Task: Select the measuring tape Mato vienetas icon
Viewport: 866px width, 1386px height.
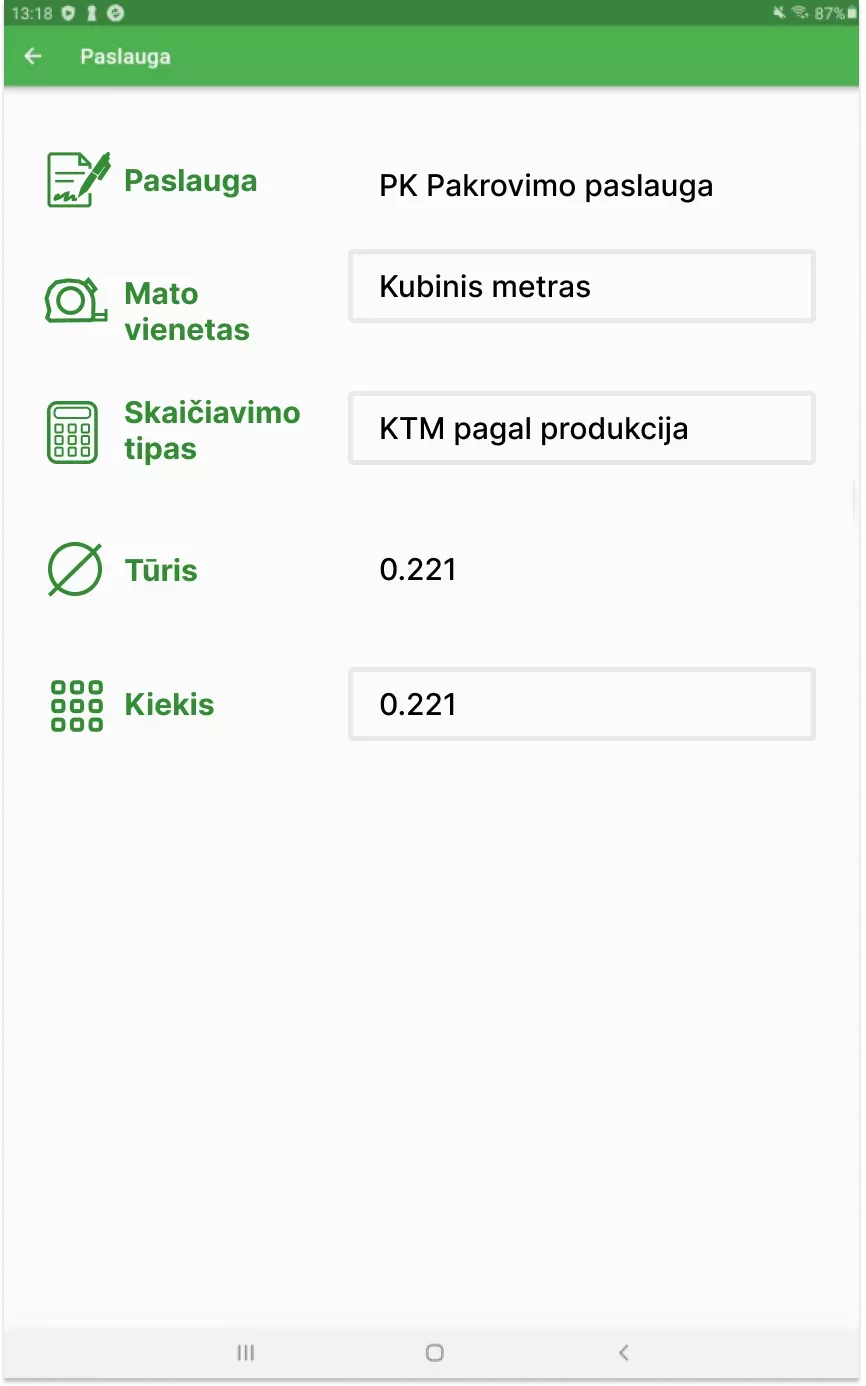Action: 73,302
